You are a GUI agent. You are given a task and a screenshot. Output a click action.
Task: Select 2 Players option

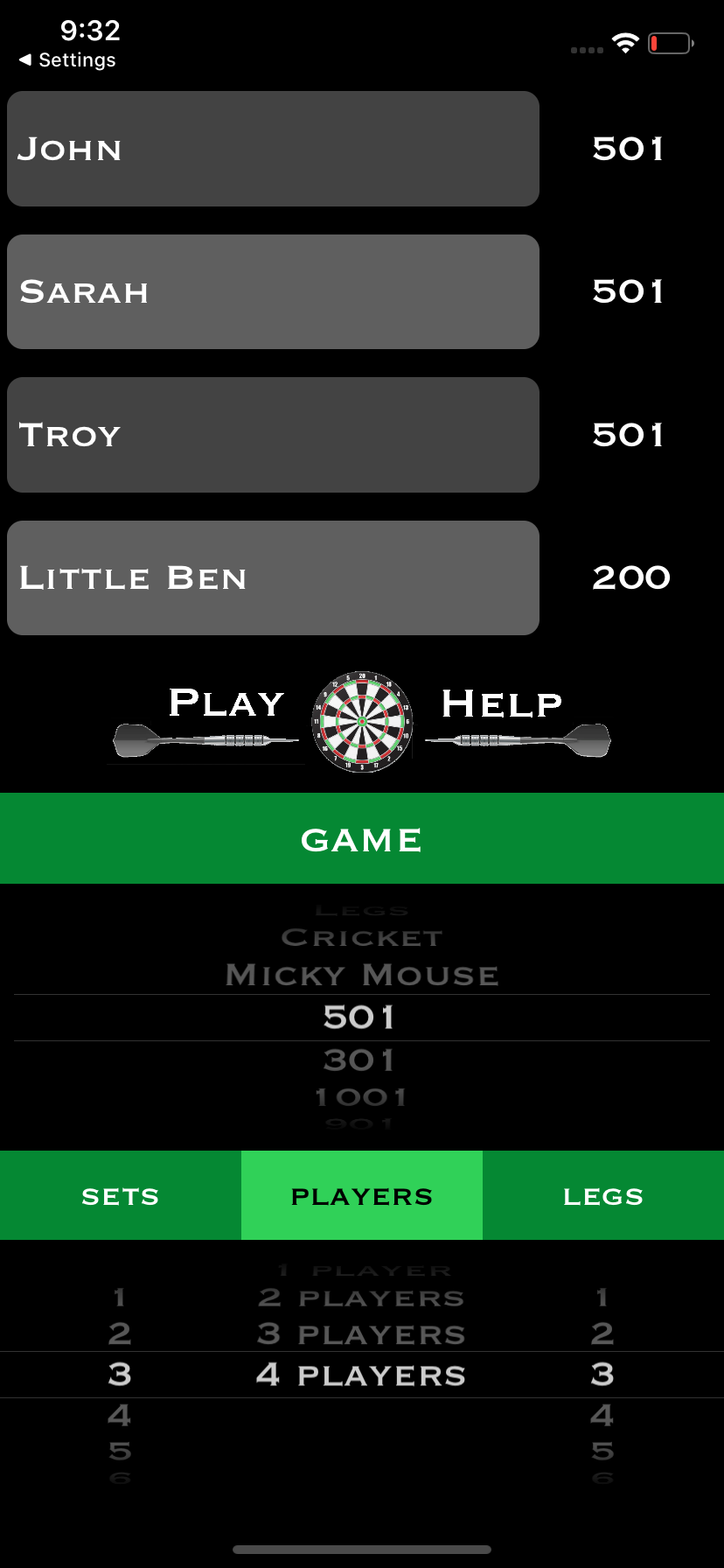(x=361, y=1298)
